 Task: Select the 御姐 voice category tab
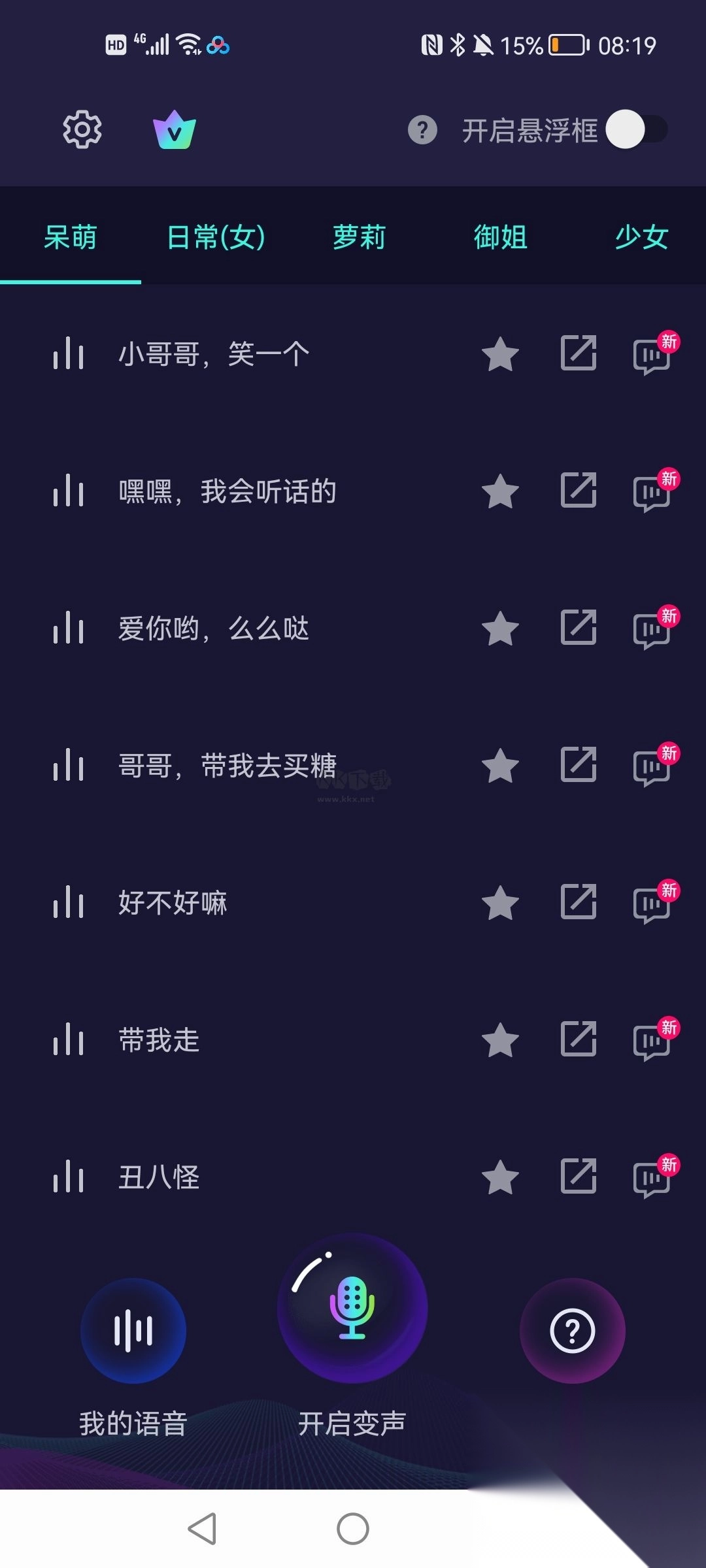(x=500, y=237)
